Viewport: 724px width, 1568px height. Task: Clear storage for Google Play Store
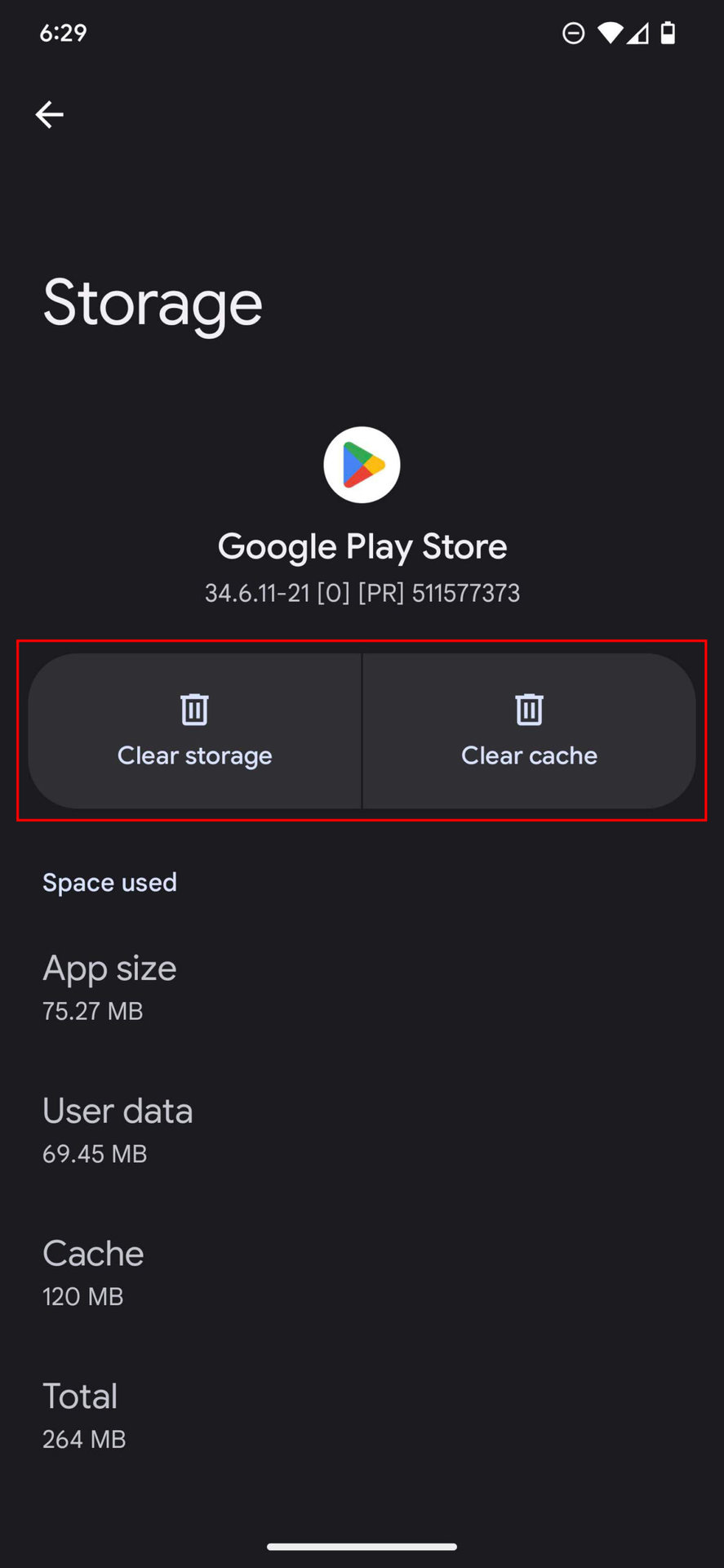(x=194, y=731)
